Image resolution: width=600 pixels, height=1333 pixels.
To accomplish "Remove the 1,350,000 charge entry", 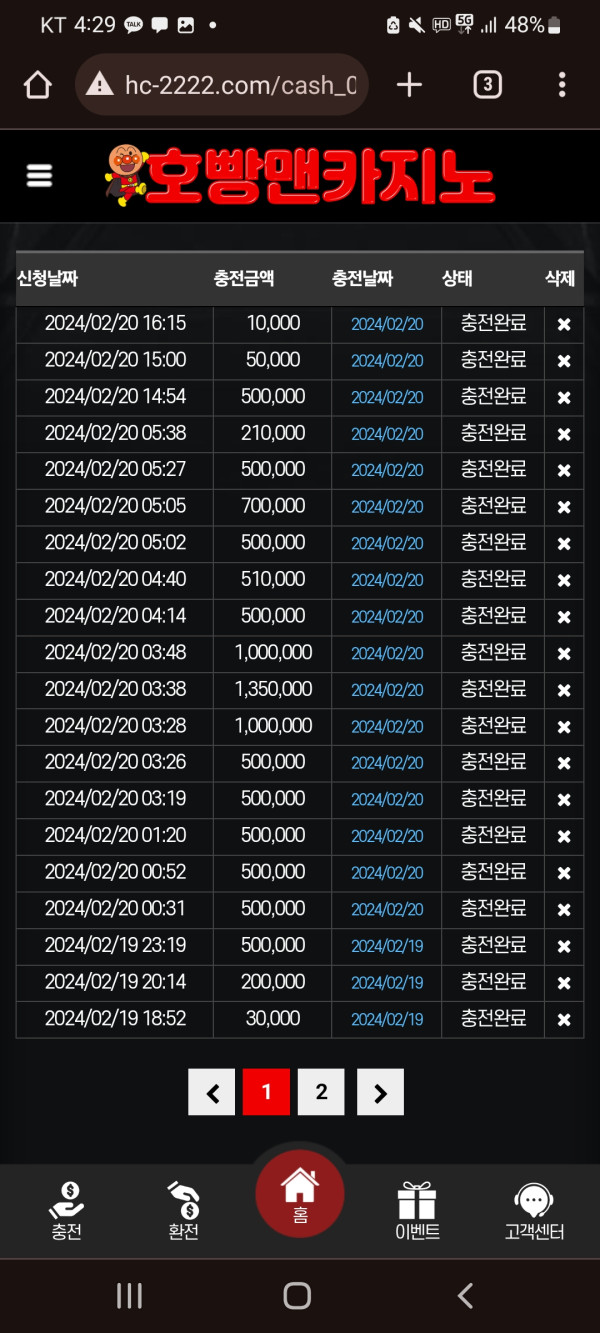I will coord(564,690).
